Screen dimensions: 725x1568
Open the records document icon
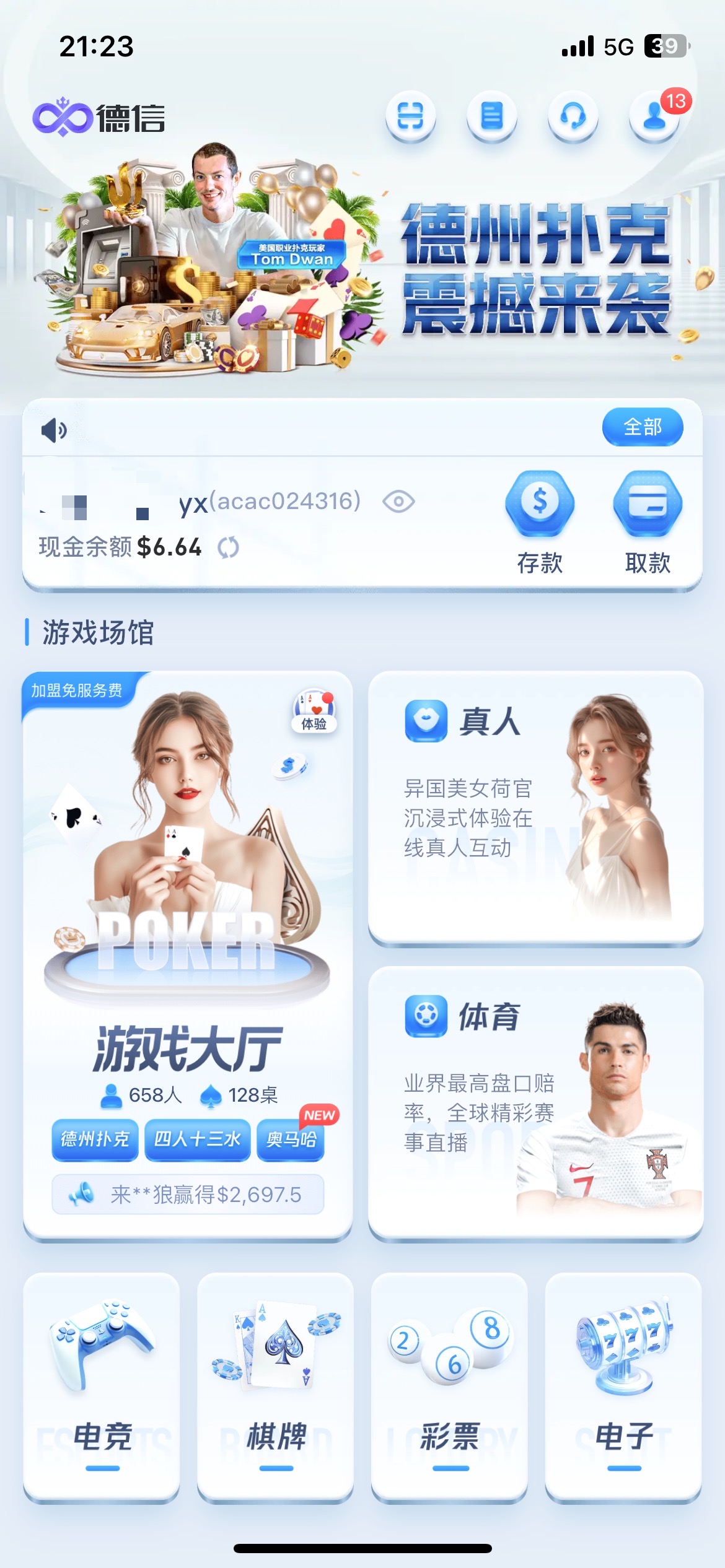pyautogui.click(x=491, y=116)
